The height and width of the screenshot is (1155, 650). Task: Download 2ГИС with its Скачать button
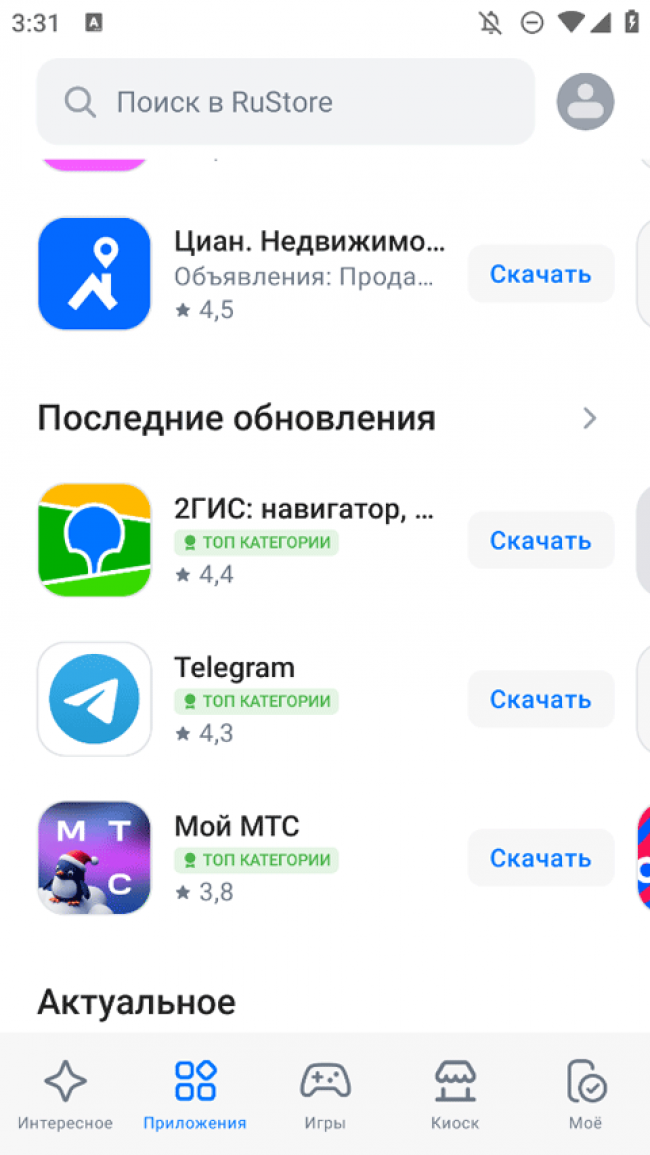tap(540, 541)
